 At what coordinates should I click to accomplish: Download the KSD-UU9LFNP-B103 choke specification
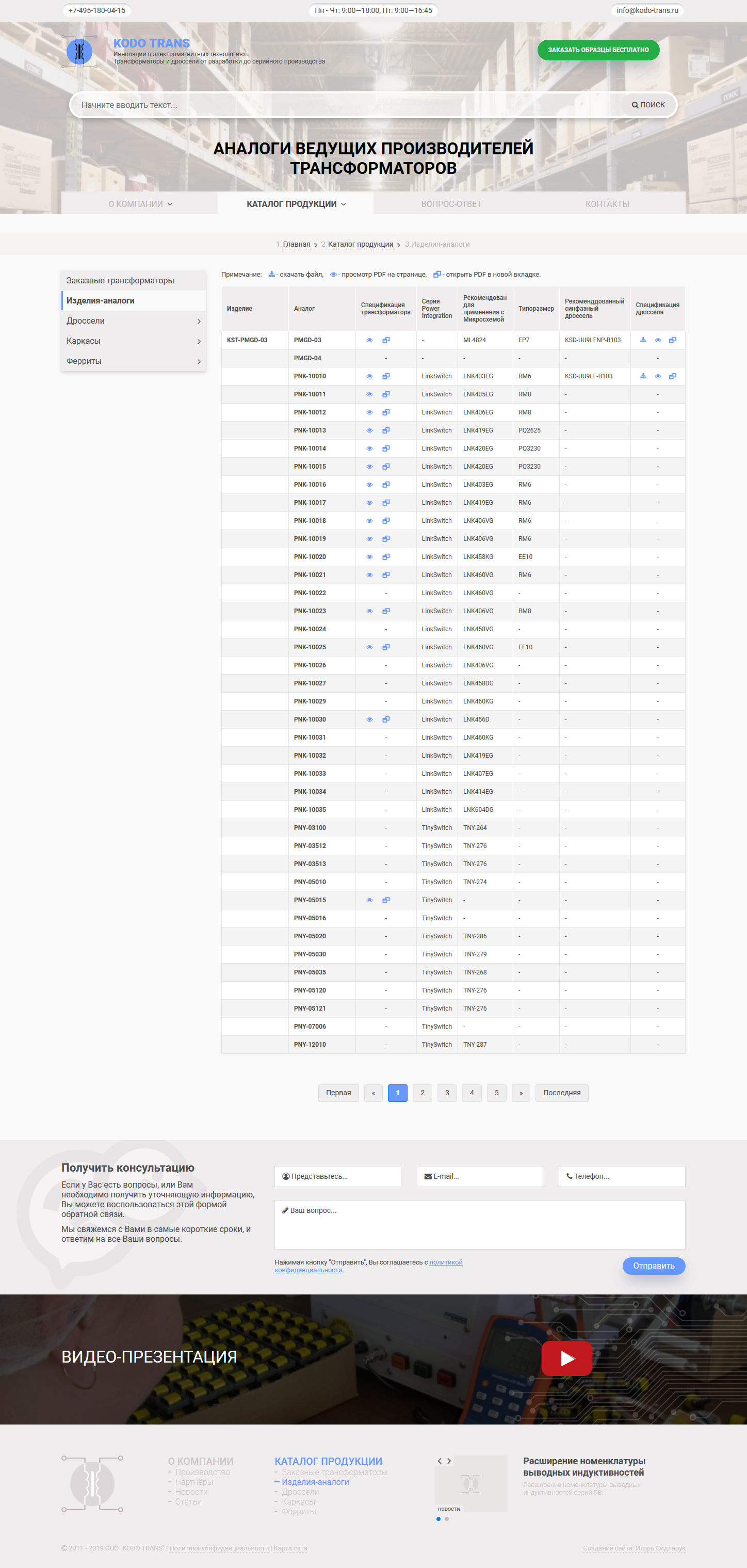click(x=643, y=340)
